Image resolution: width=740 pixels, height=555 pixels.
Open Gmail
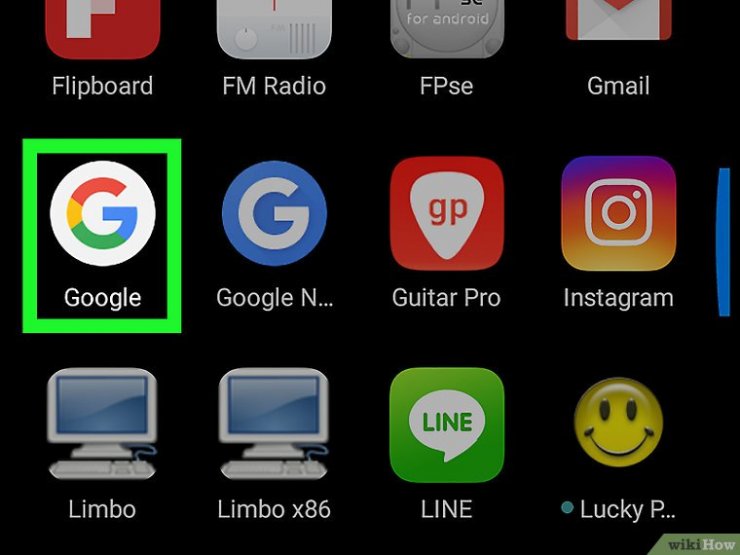[x=617, y=30]
